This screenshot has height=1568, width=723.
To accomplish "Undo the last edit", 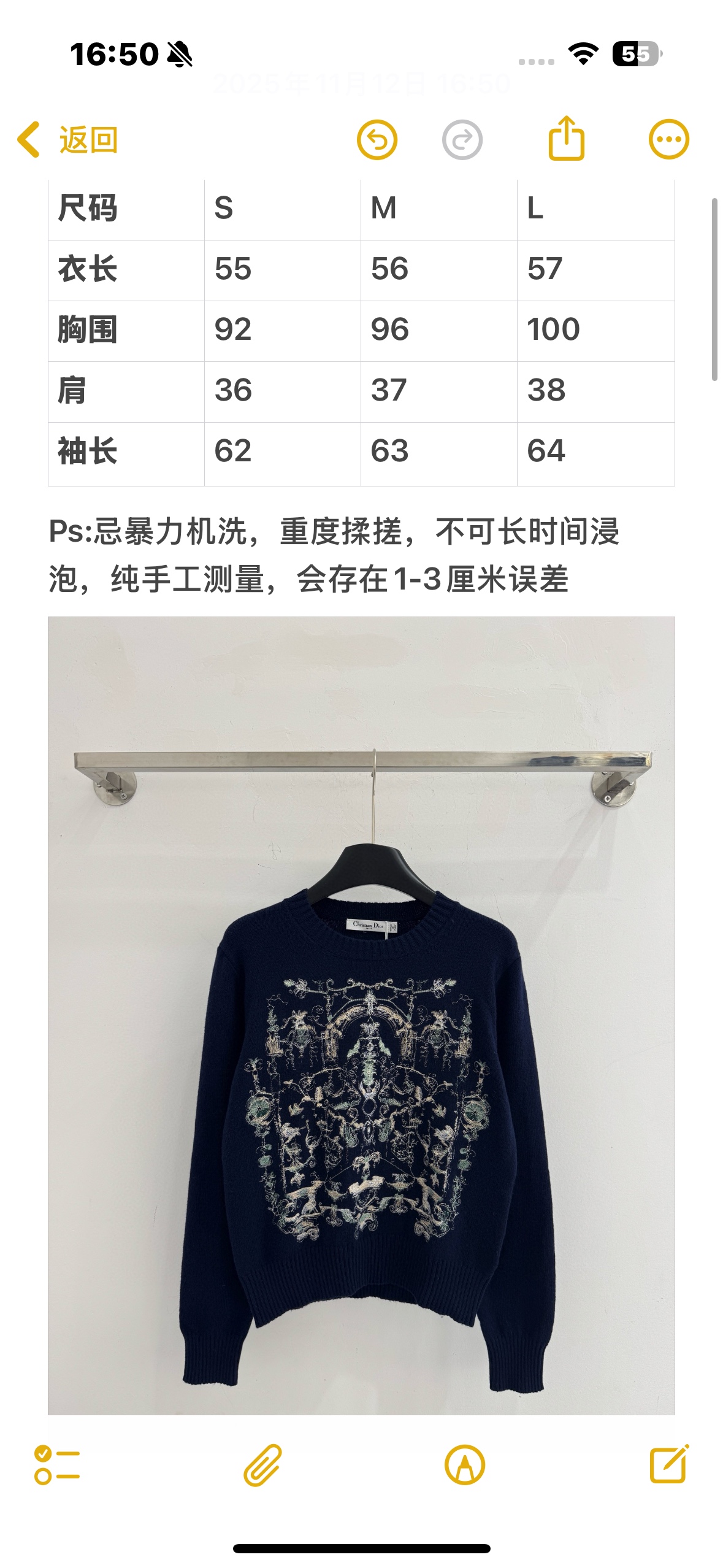I will 377,140.
